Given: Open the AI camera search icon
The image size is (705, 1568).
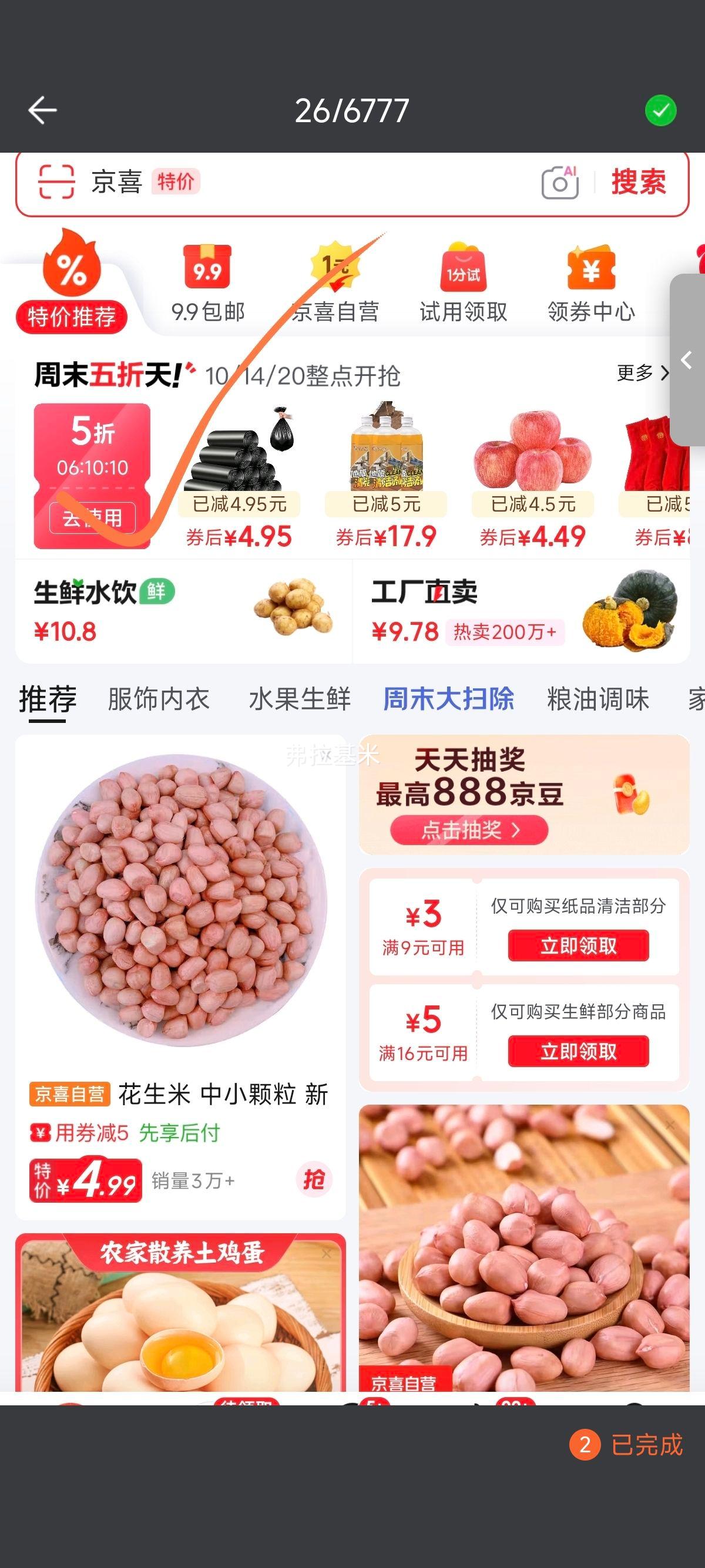Looking at the screenshot, I should (x=560, y=182).
